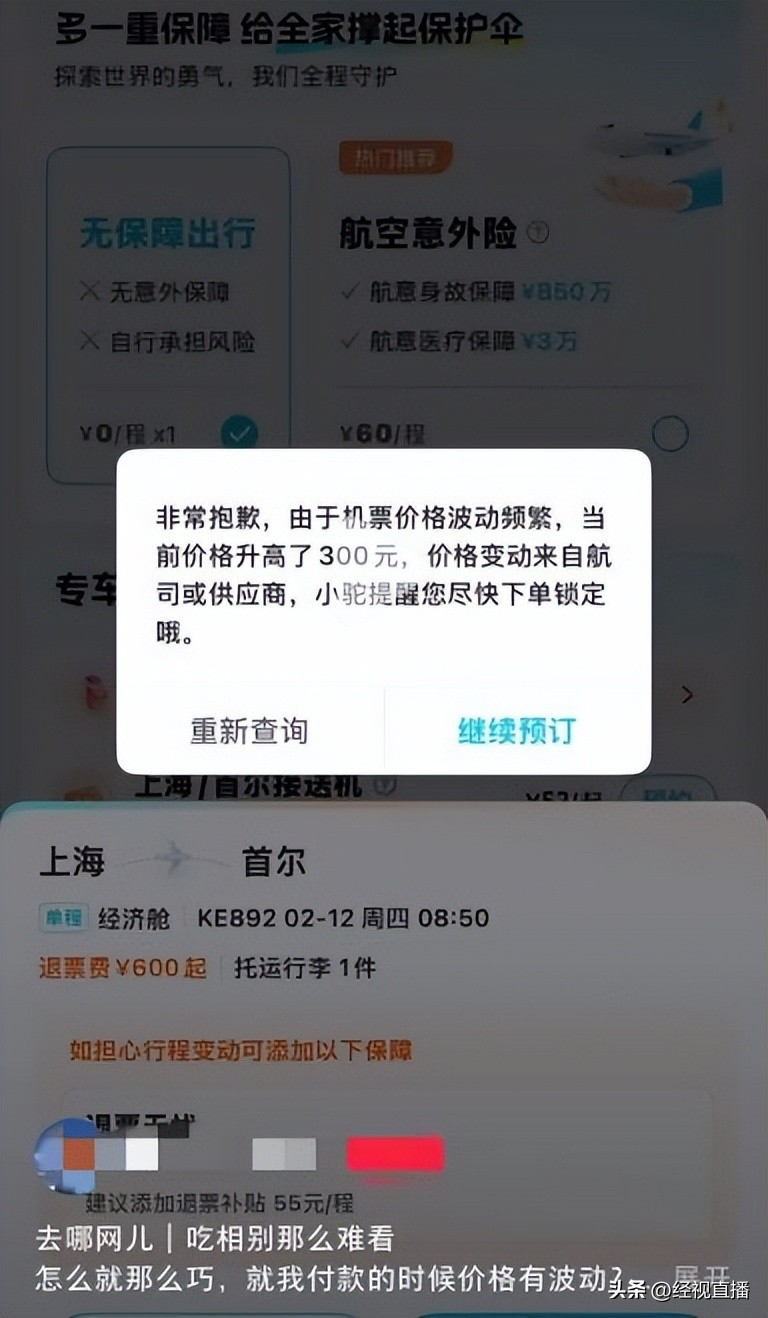Tap 重新查询 to search again
The height and width of the screenshot is (1318, 768).
point(249,731)
